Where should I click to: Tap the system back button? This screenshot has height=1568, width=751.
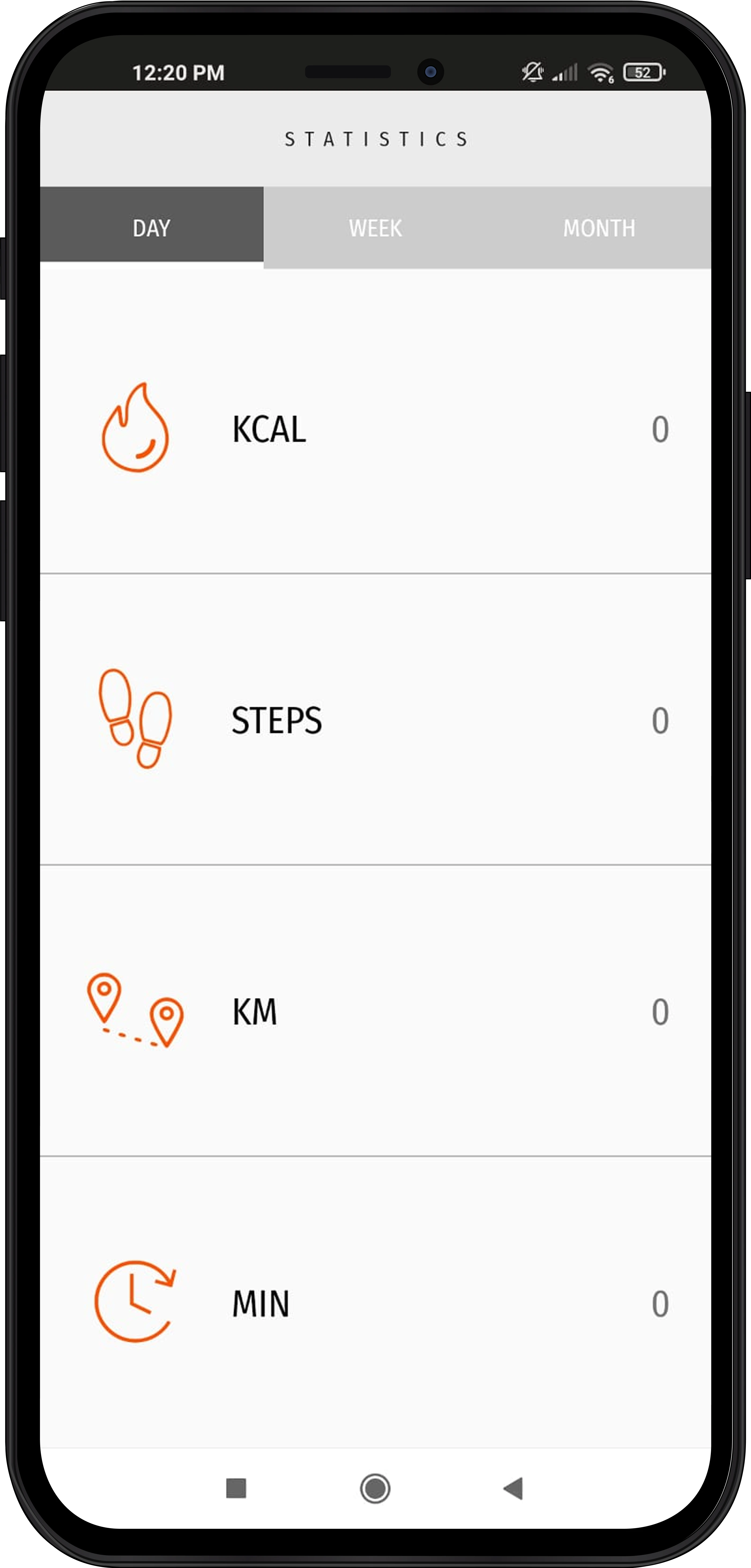[x=514, y=1488]
